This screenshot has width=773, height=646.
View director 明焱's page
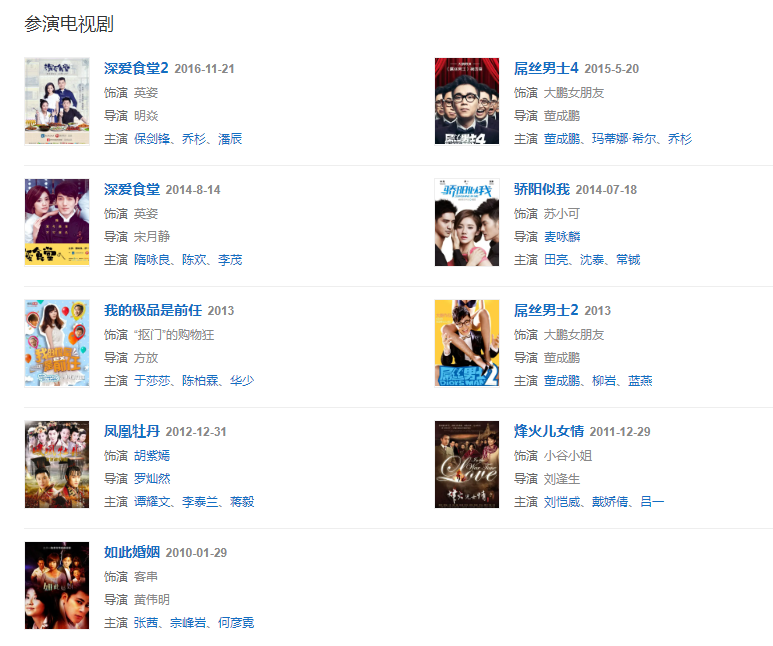tap(146, 115)
